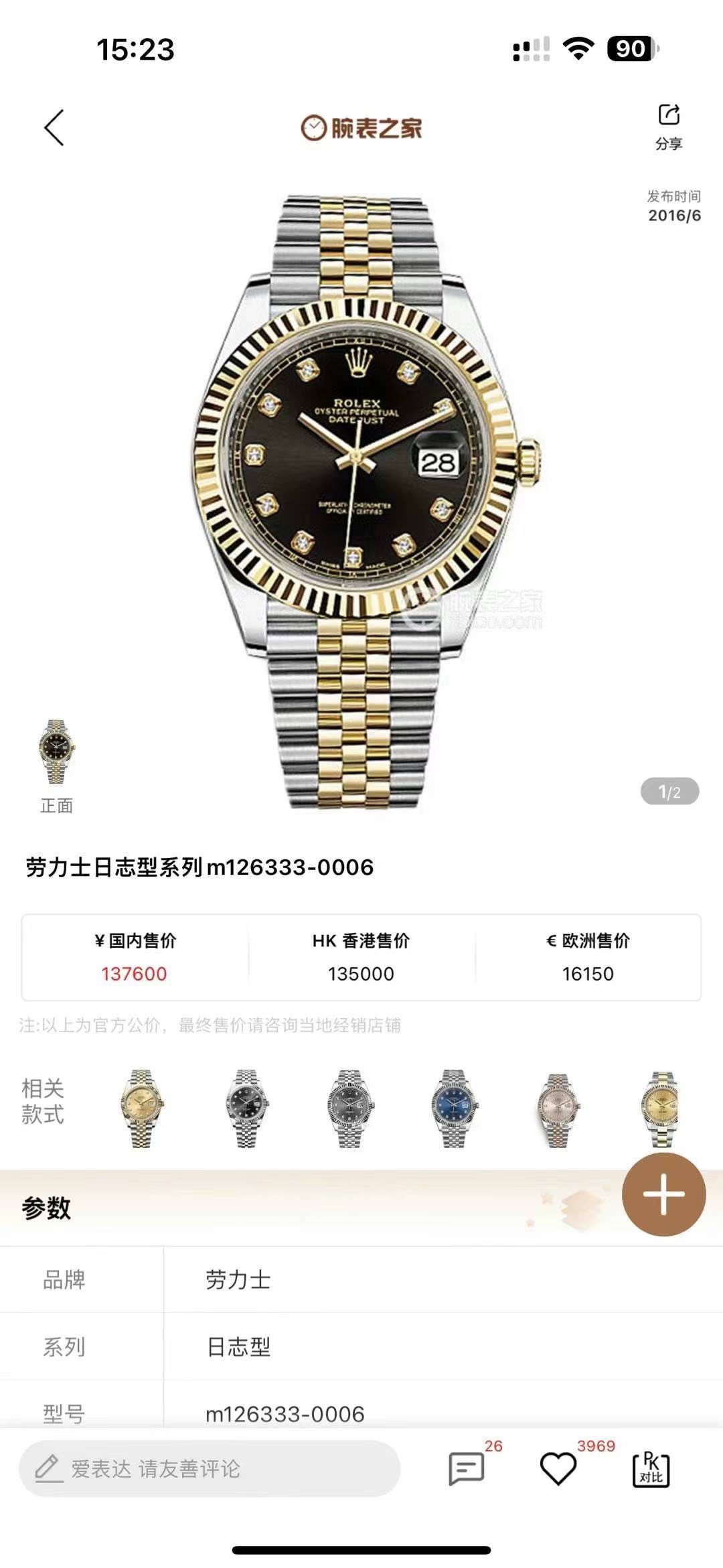Go back using the arrow icon
The width and height of the screenshot is (723, 1568).
(x=54, y=127)
